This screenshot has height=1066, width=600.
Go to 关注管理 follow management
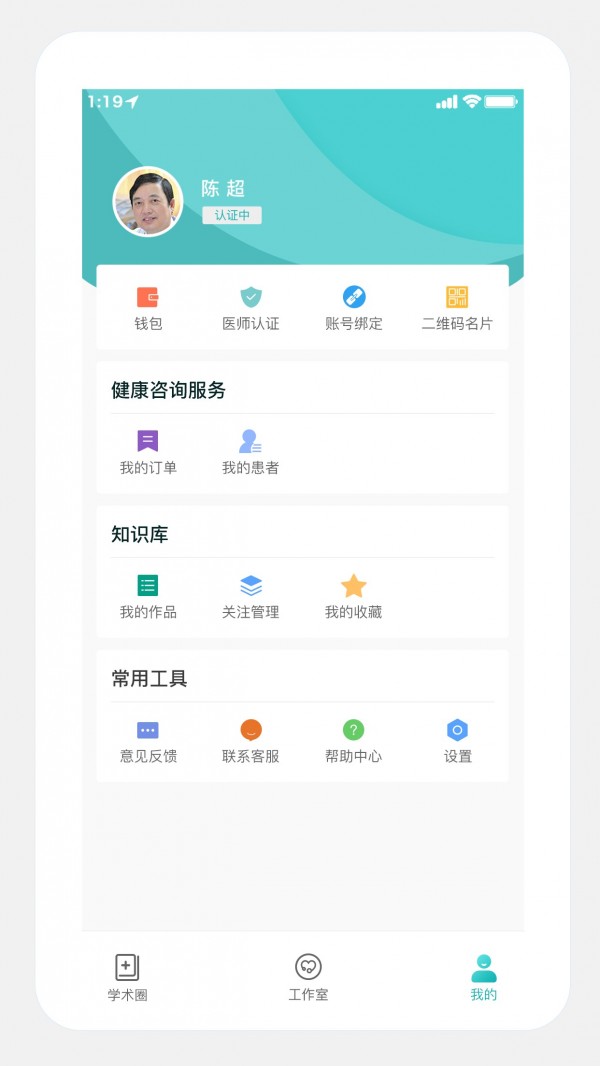[x=250, y=597]
